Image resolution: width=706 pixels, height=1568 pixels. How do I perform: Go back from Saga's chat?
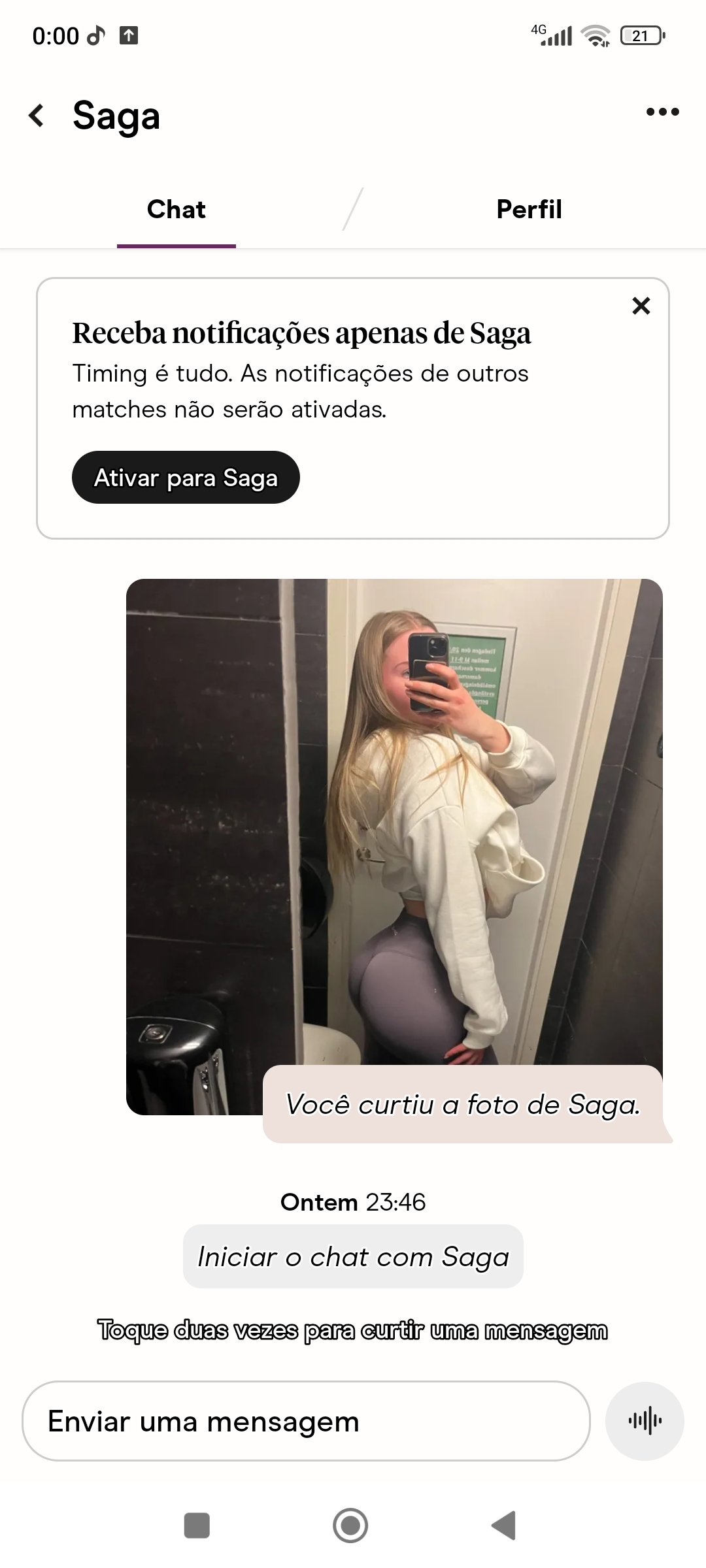(x=37, y=116)
